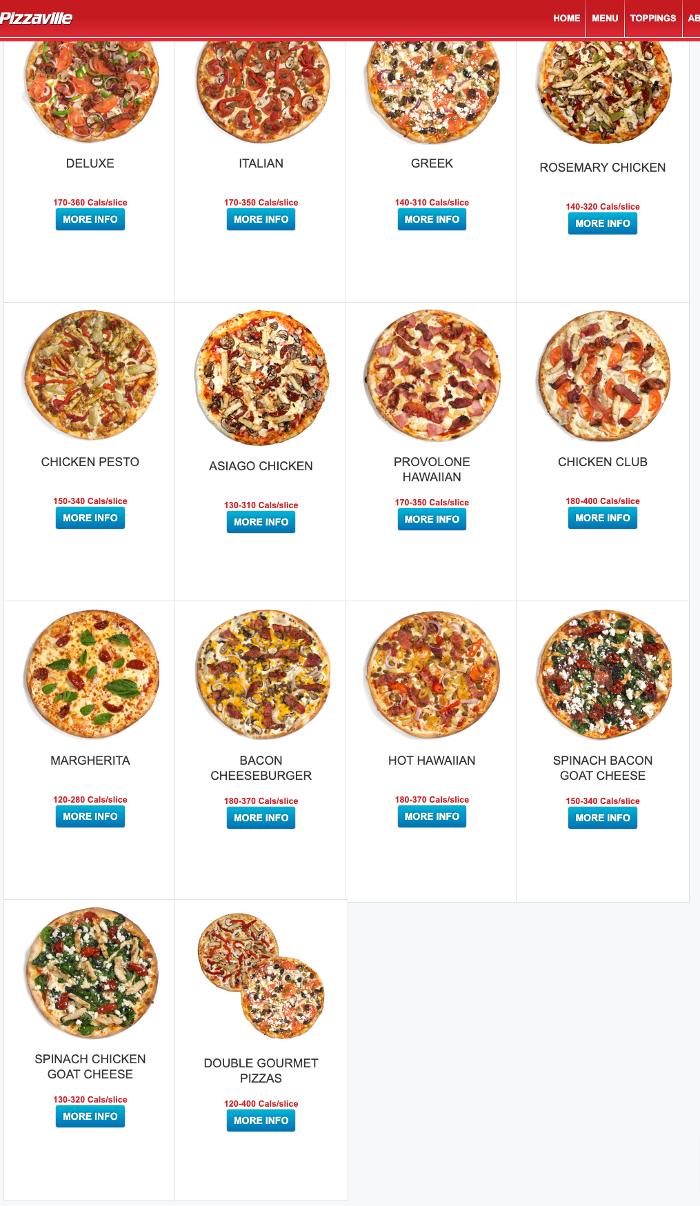Open More Info for Greek pizza
The width and height of the screenshot is (700, 1206).
[x=432, y=219]
